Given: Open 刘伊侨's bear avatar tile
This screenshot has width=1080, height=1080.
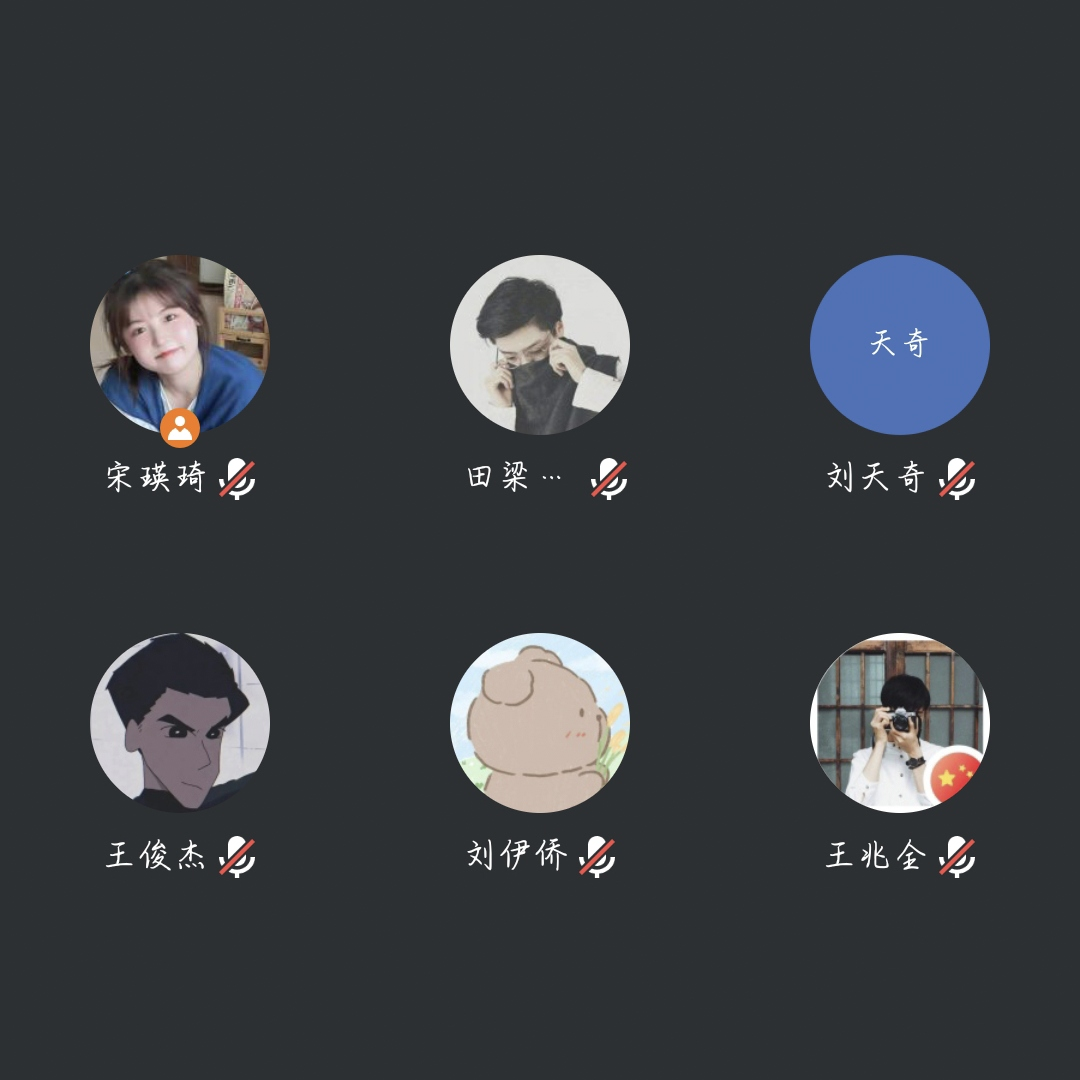Looking at the screenshot, I should tap(540, 722).
